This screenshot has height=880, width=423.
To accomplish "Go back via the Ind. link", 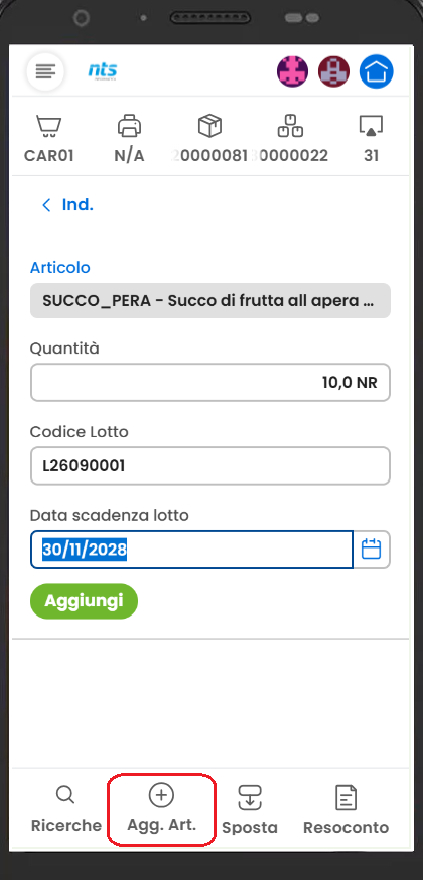I will pyautogui.click(x=67, y=205).
